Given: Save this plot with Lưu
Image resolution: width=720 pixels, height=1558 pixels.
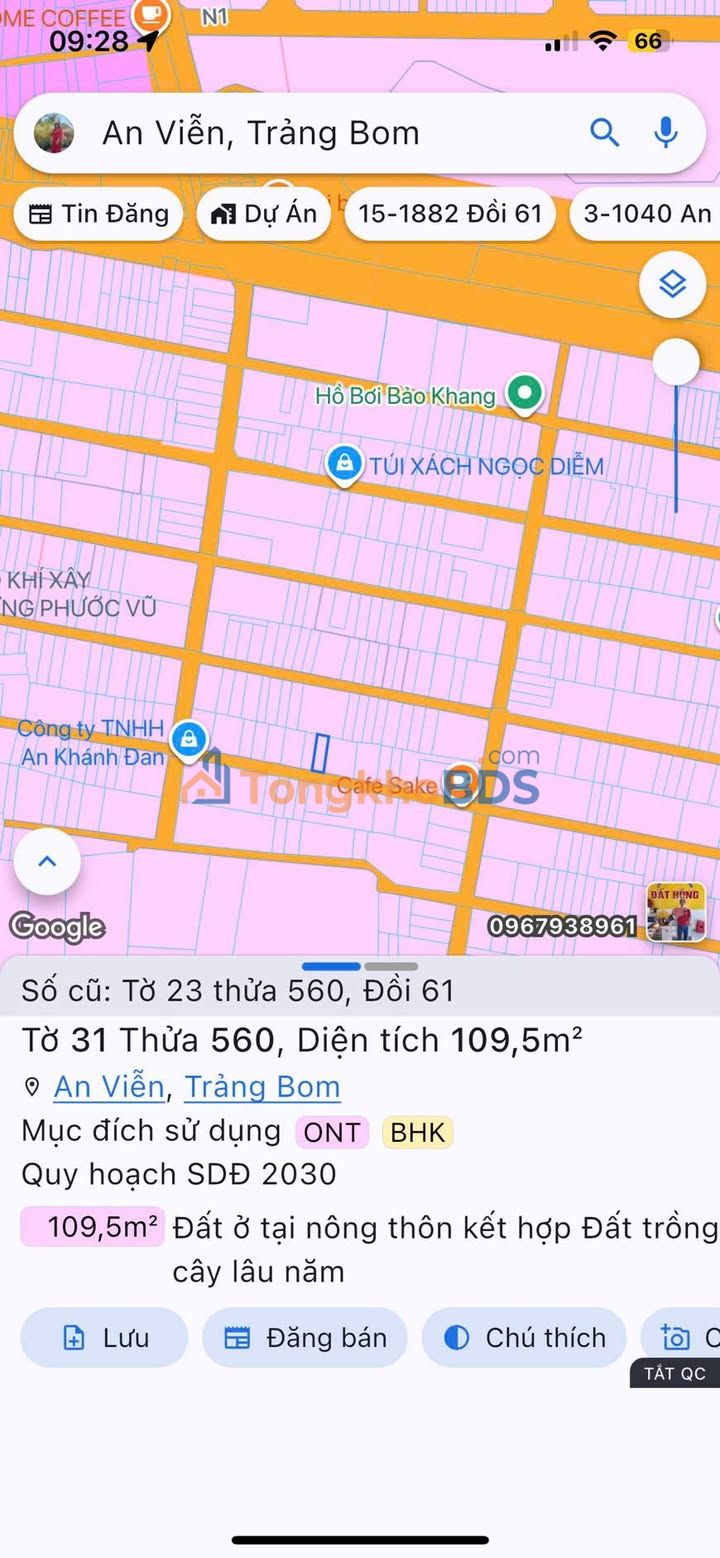Looking at the screenshot, I should [x=104, y=1338].
